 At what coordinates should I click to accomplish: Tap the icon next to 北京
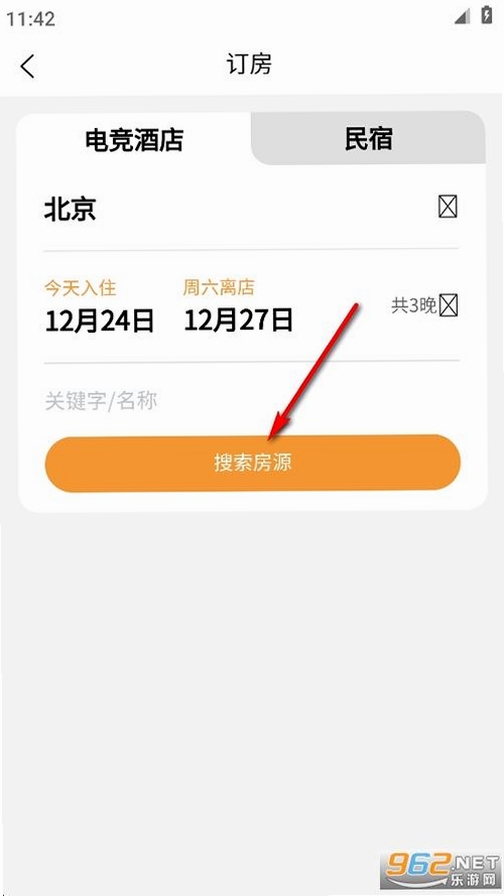448,206
